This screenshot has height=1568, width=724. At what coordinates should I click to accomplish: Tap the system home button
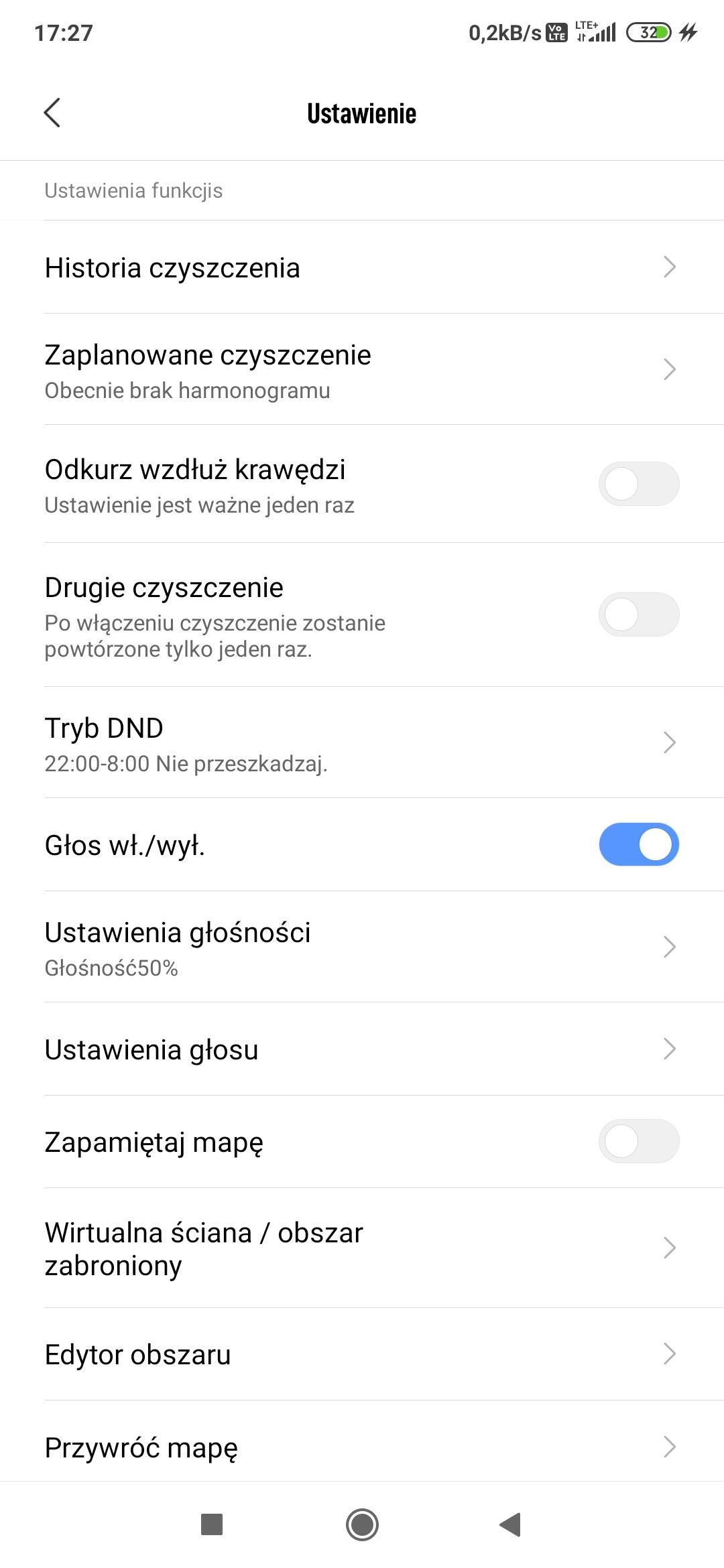pos(362,1525)
